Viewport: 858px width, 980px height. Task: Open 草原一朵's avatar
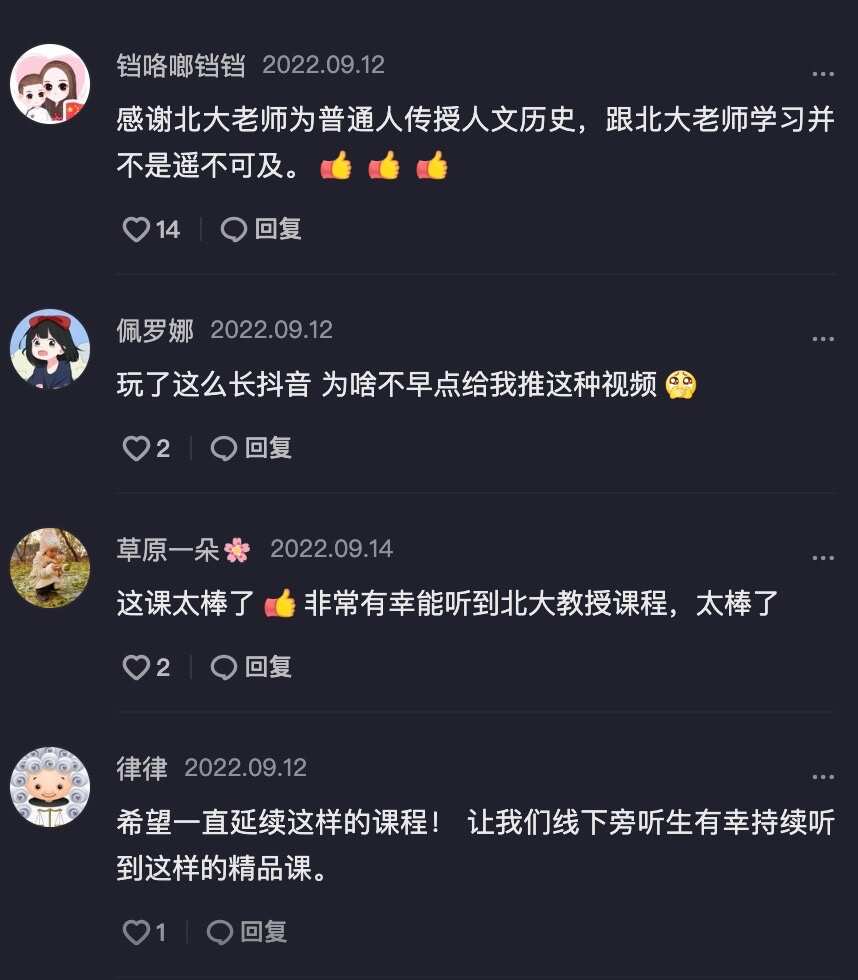pos(50,568)
